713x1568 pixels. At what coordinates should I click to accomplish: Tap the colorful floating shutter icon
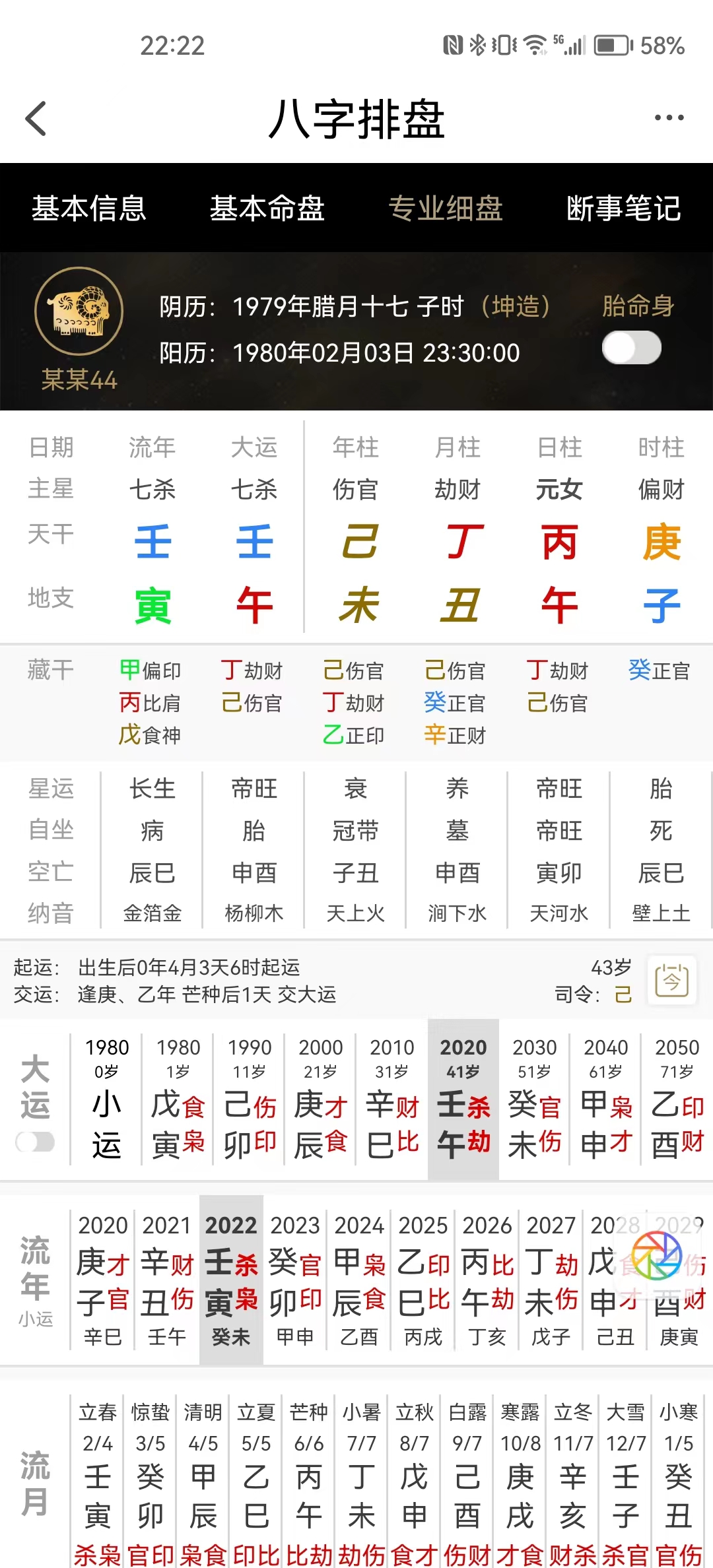[656, 1256]
